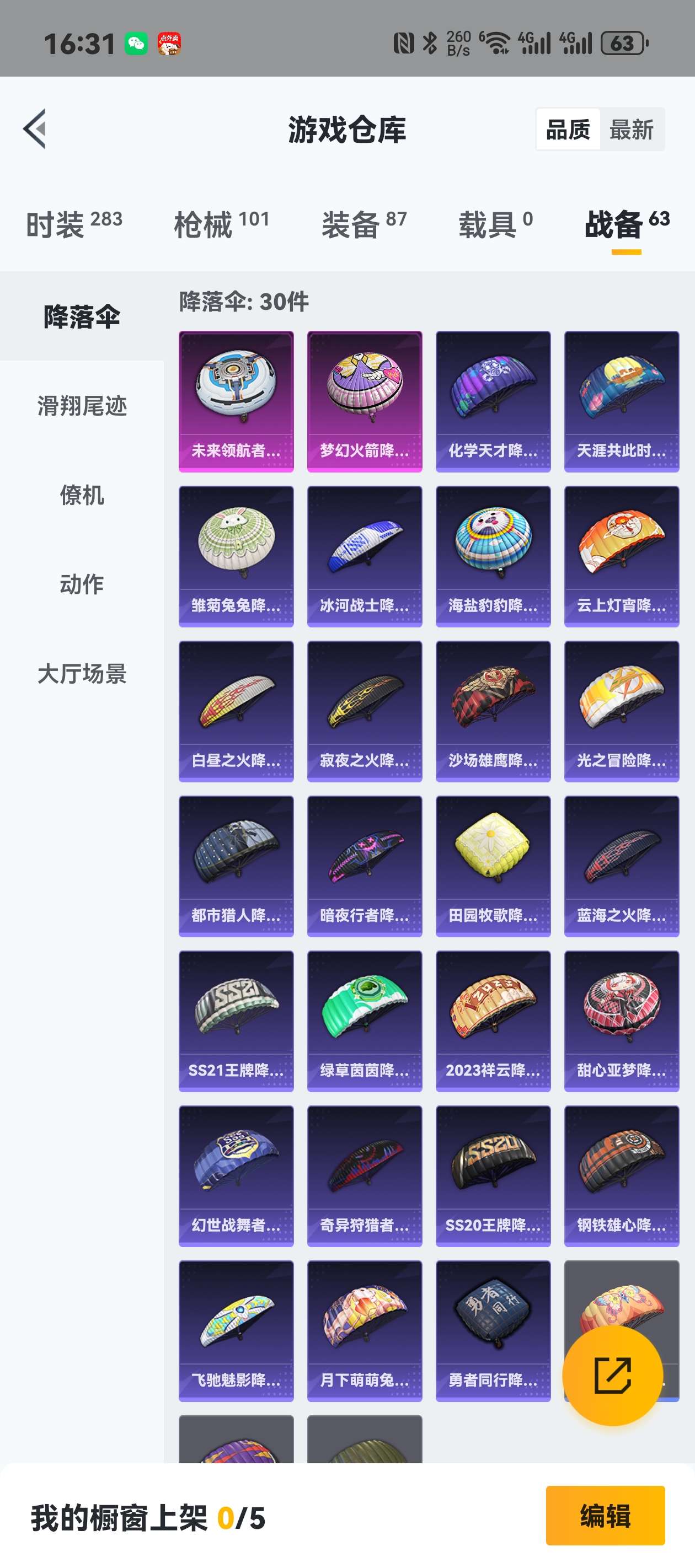Screen dimensions: 695x1568
Task: Open the 勇者同行 parachute item
Action: (493, 1330)
